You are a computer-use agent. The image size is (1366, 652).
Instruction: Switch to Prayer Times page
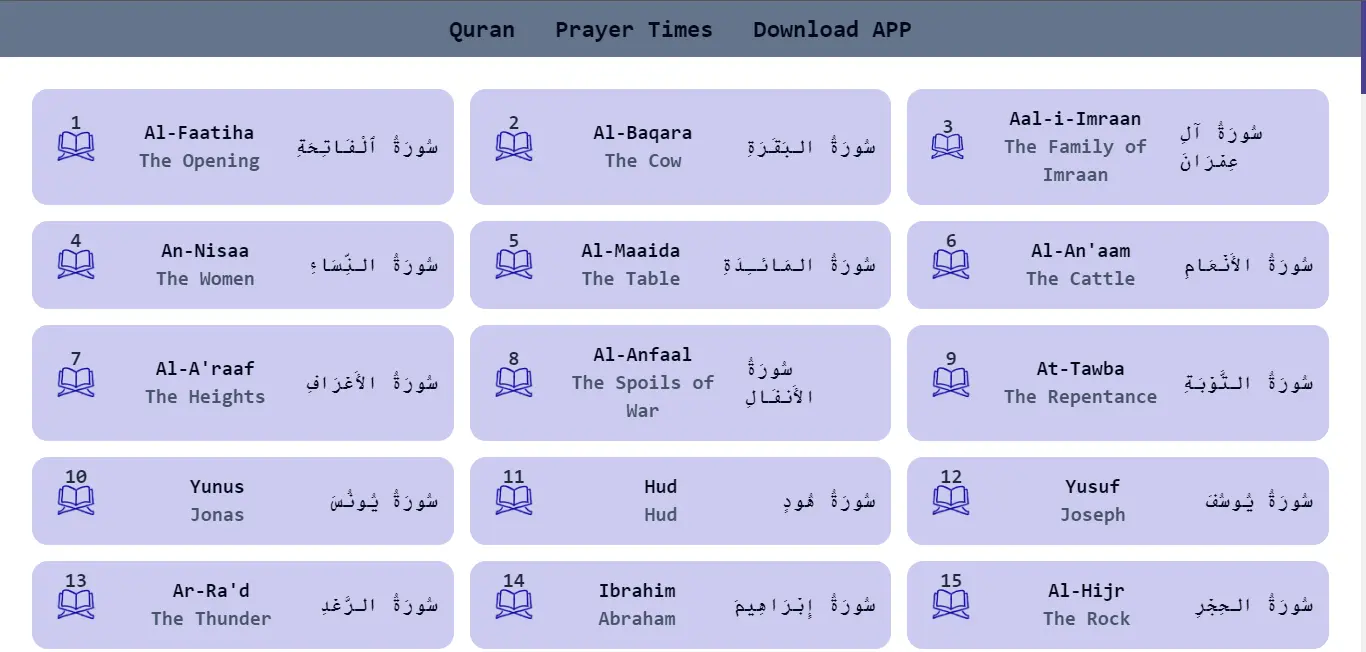point(633,30)
